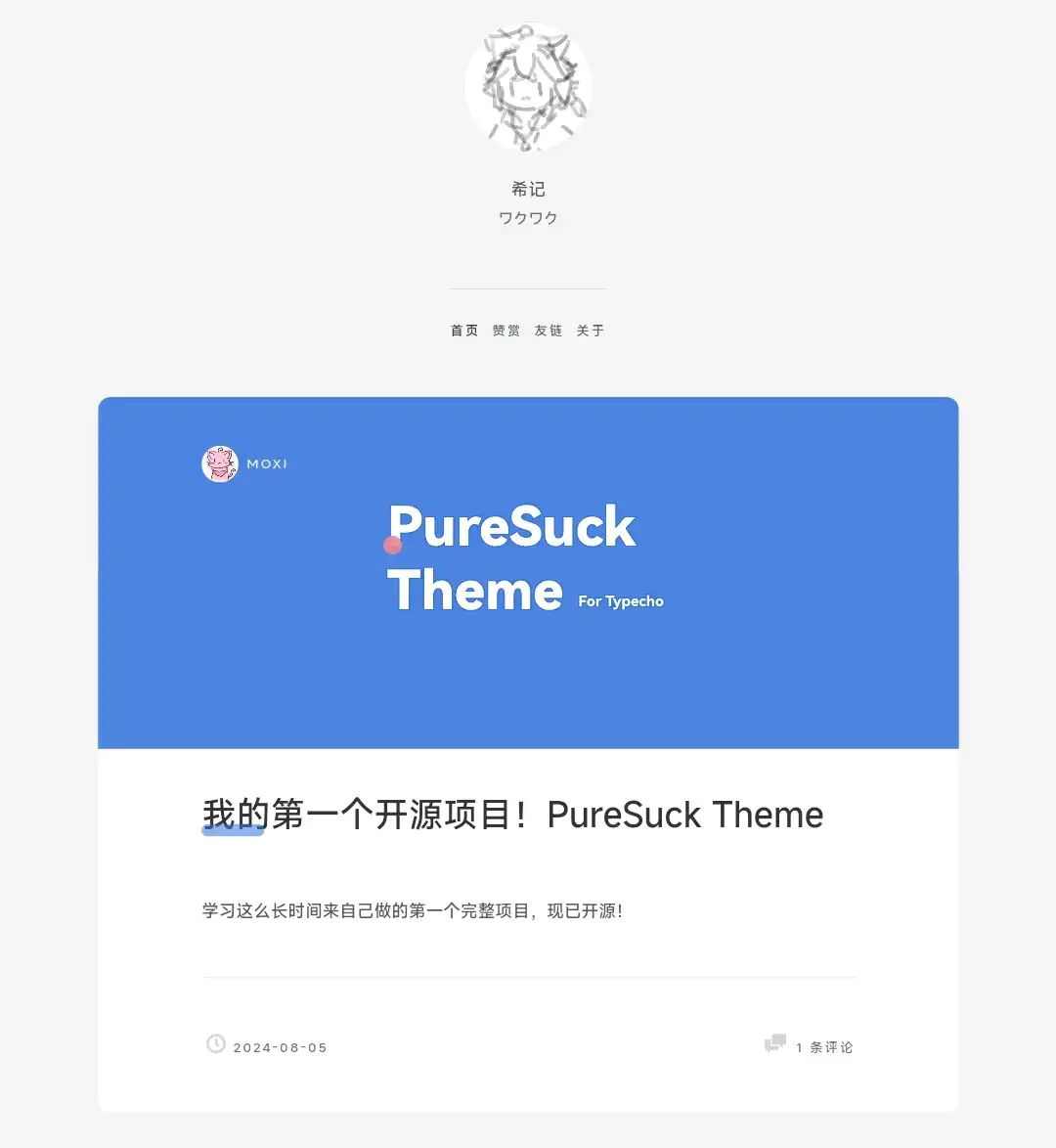Open the PureSuck Theme cover image
1056x1148 pixels.
tap(528, 572)
